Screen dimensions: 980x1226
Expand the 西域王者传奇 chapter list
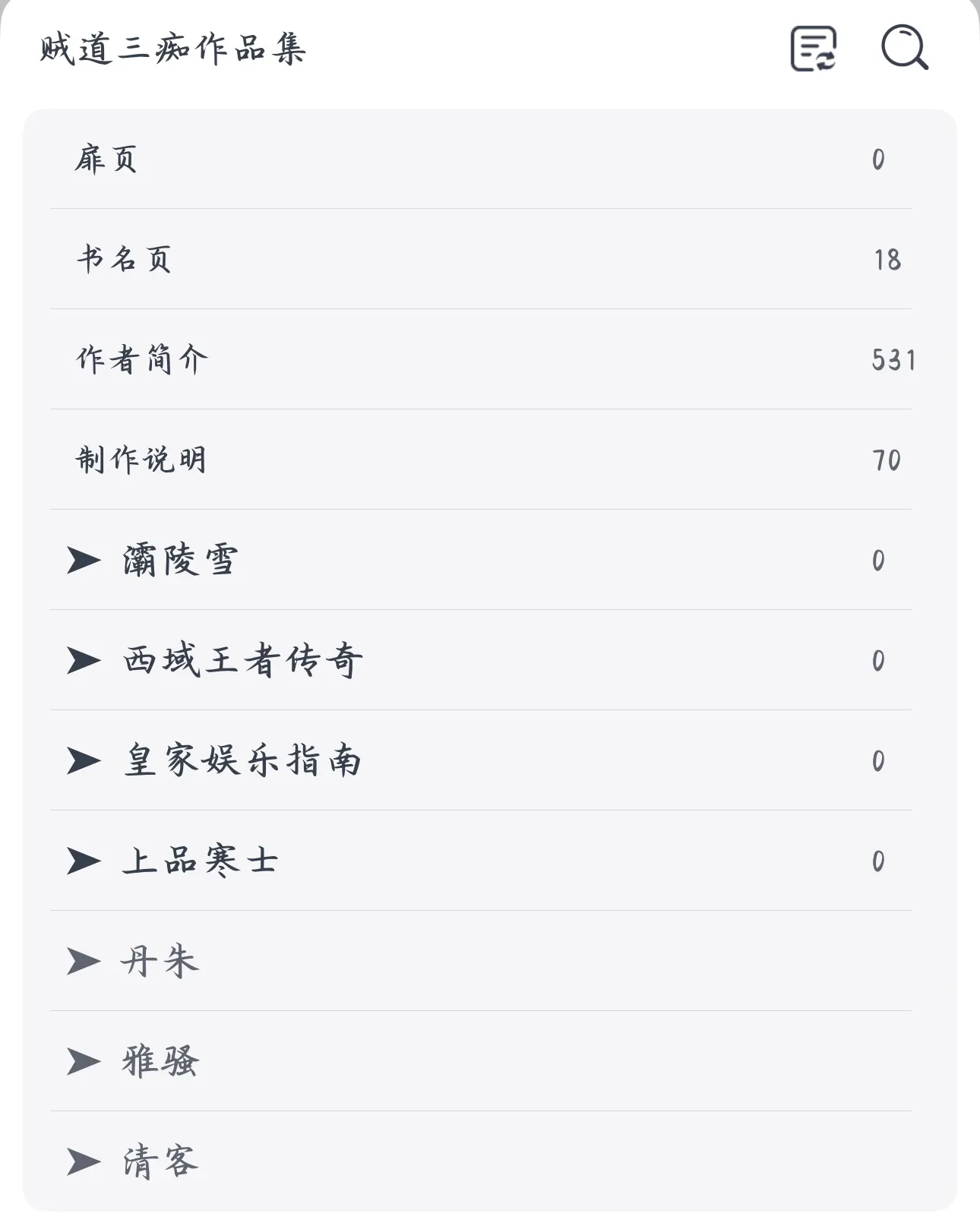coord(84,661)
